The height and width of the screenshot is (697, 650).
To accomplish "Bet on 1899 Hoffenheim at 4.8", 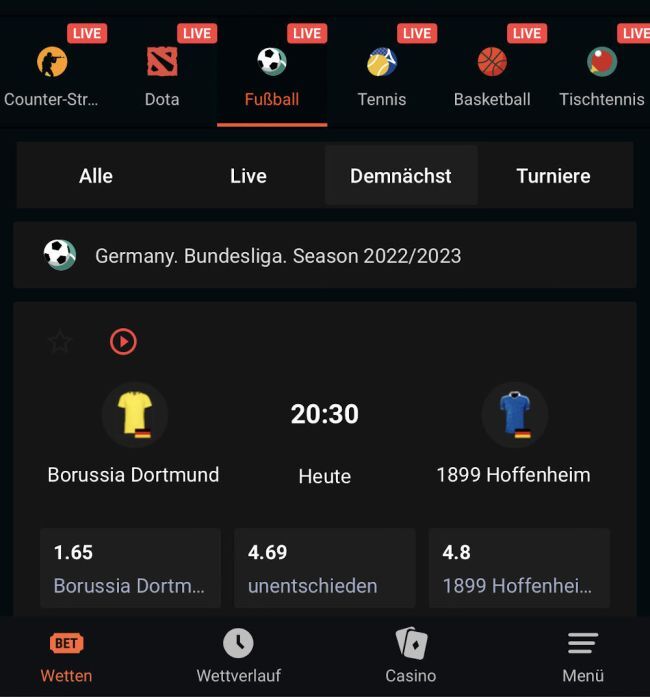I will click(519, 568).
